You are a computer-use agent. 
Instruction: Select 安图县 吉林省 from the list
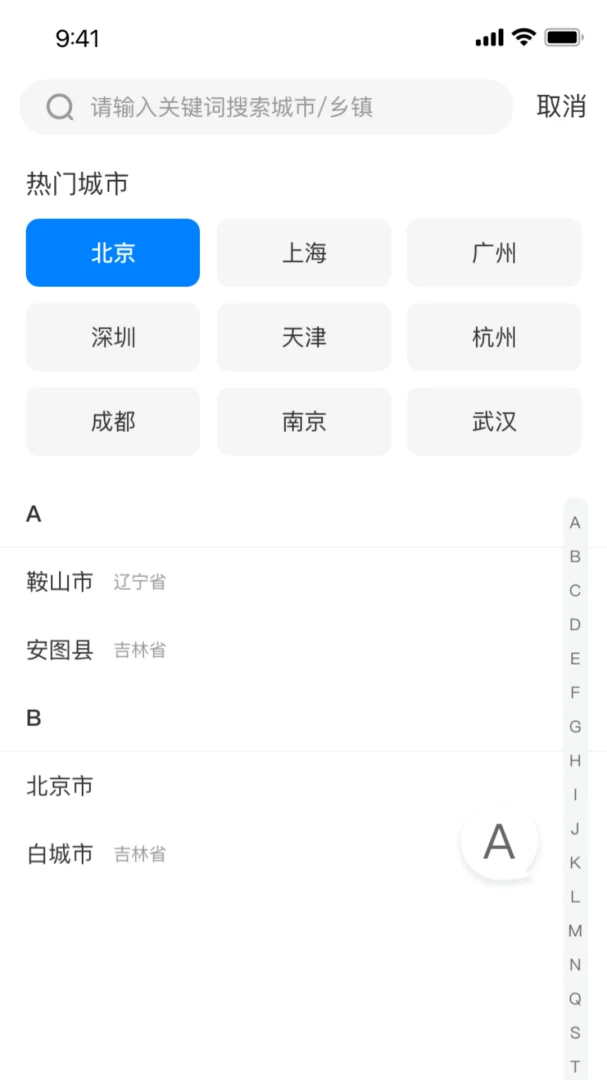point(282,650)
